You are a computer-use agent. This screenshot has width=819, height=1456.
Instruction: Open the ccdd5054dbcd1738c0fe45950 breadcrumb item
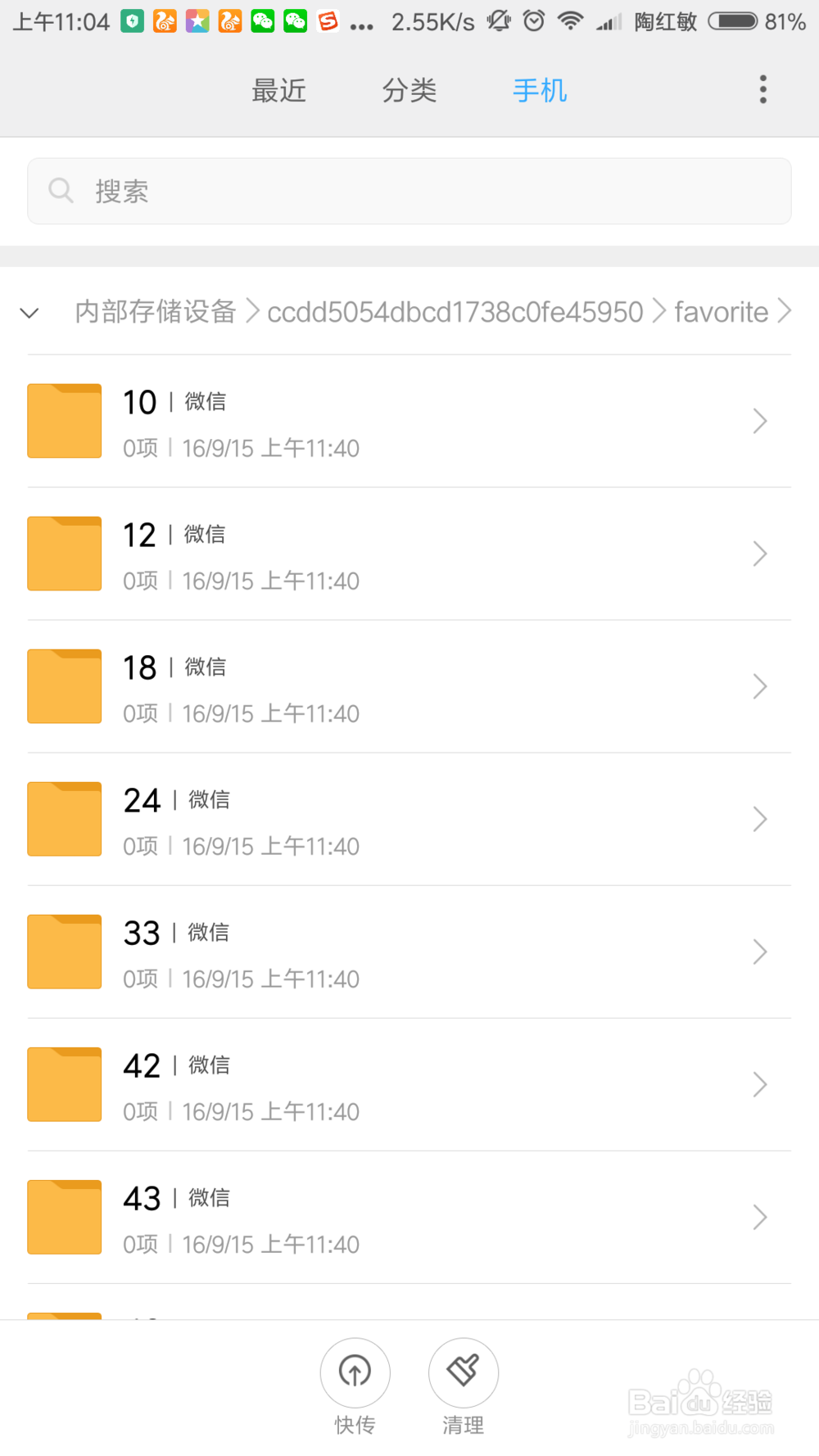point(455,312)
